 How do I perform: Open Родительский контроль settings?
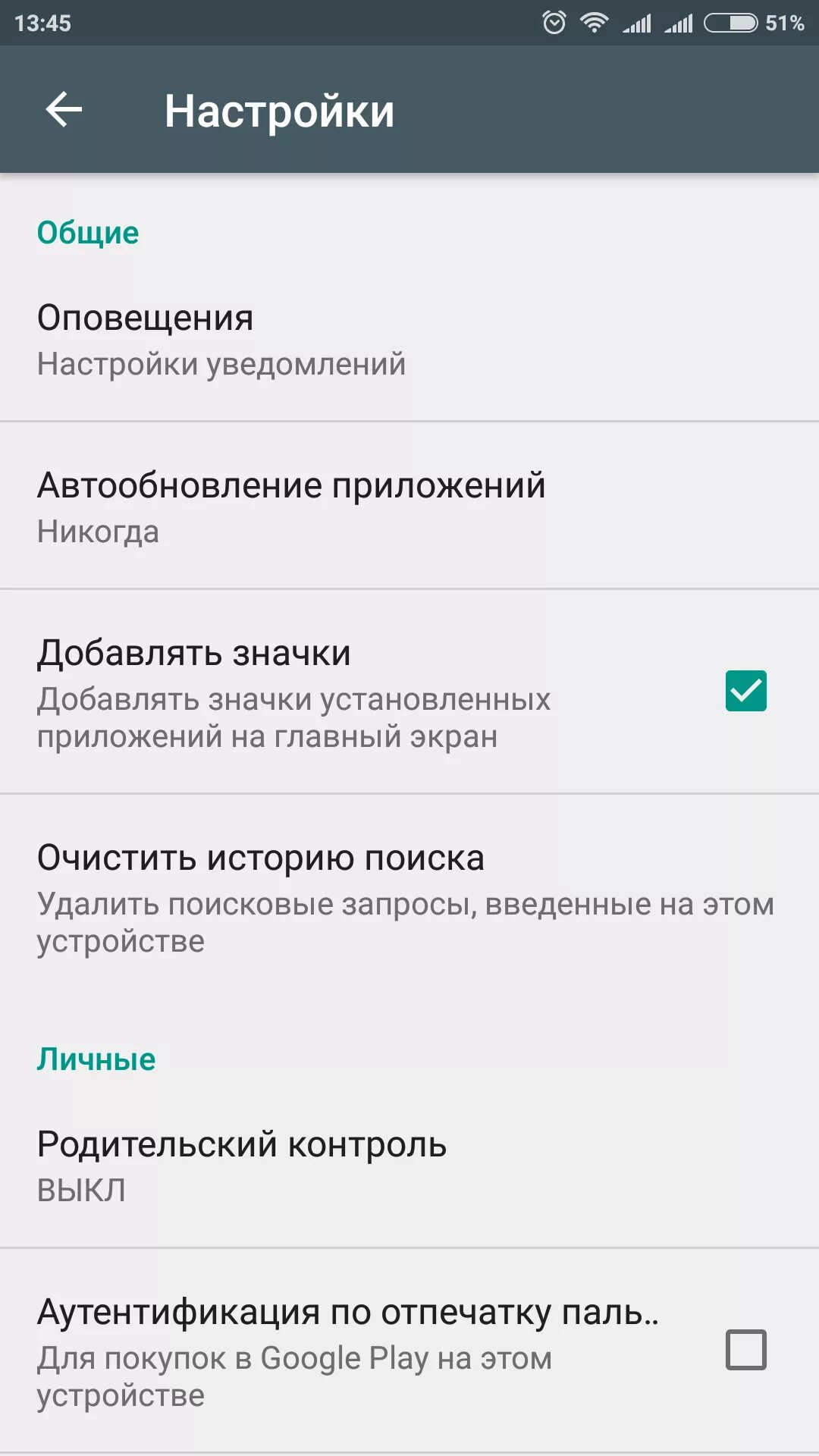409,1166
